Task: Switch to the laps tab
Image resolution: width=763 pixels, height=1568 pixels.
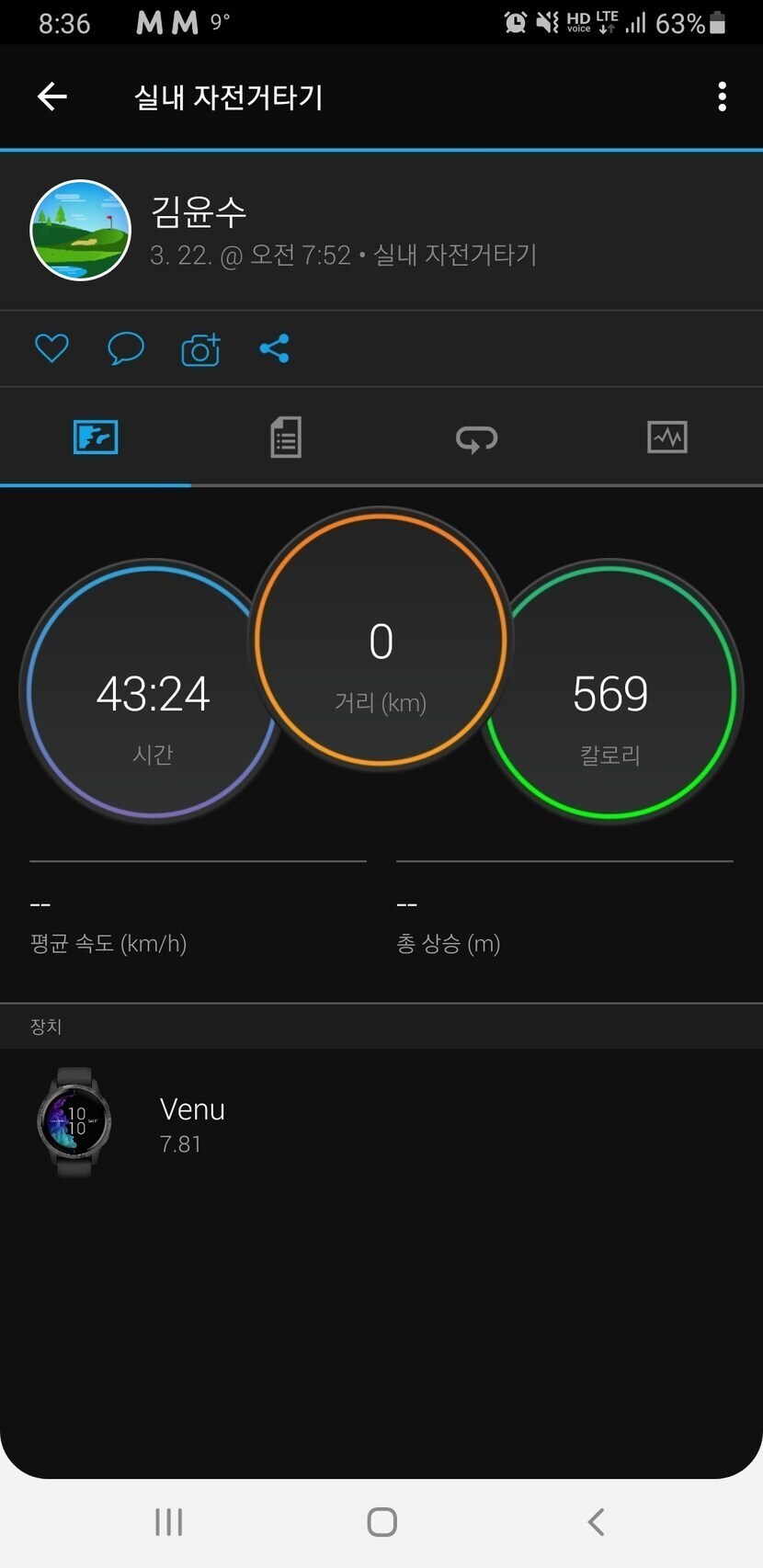Action: click(476, 438)
